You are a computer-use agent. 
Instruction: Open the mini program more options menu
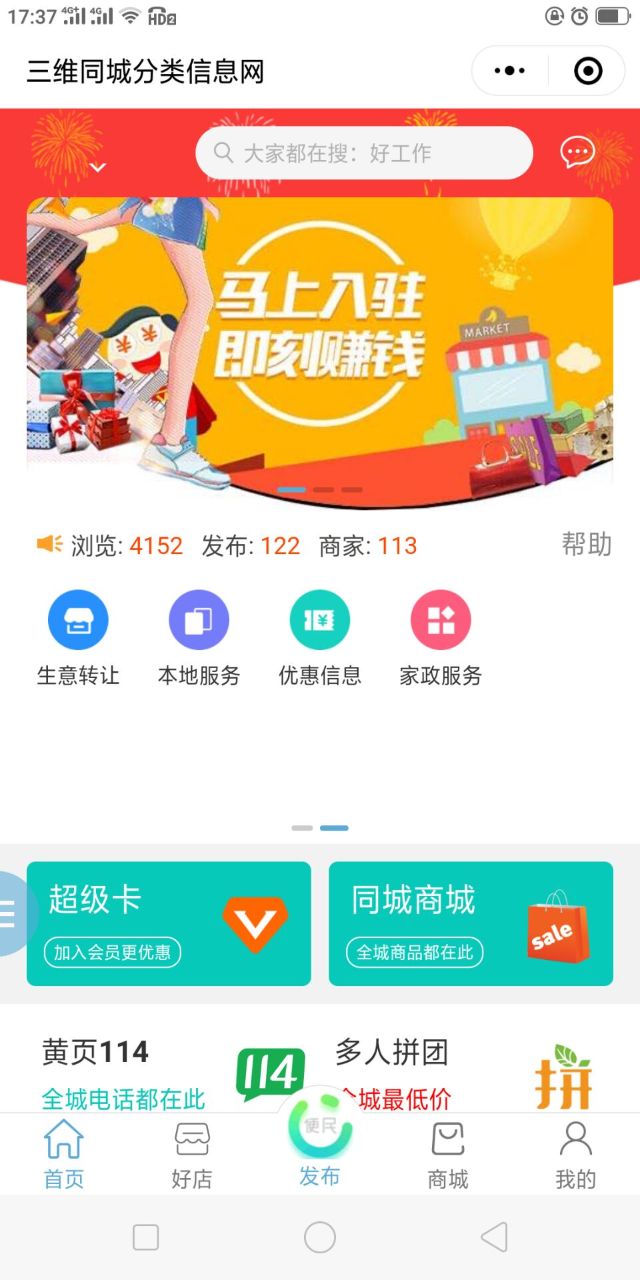coord(510,71)
